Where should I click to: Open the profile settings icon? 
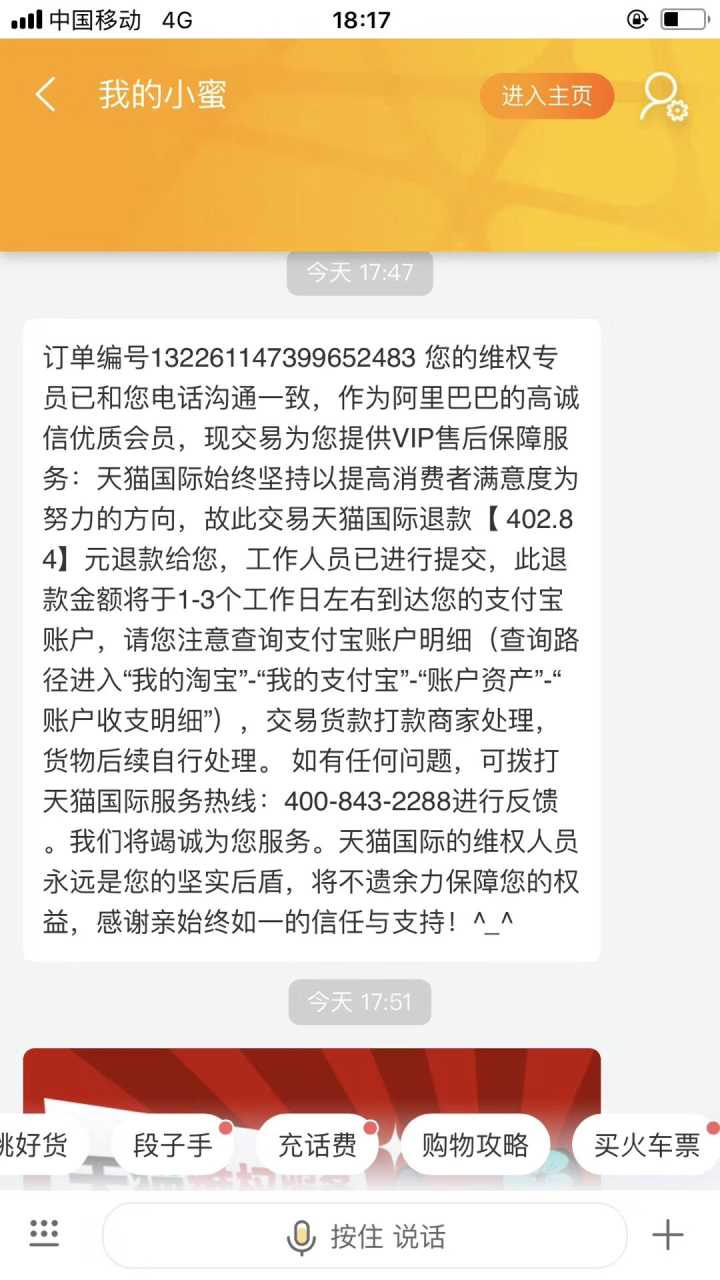click(x=664, y=97)
